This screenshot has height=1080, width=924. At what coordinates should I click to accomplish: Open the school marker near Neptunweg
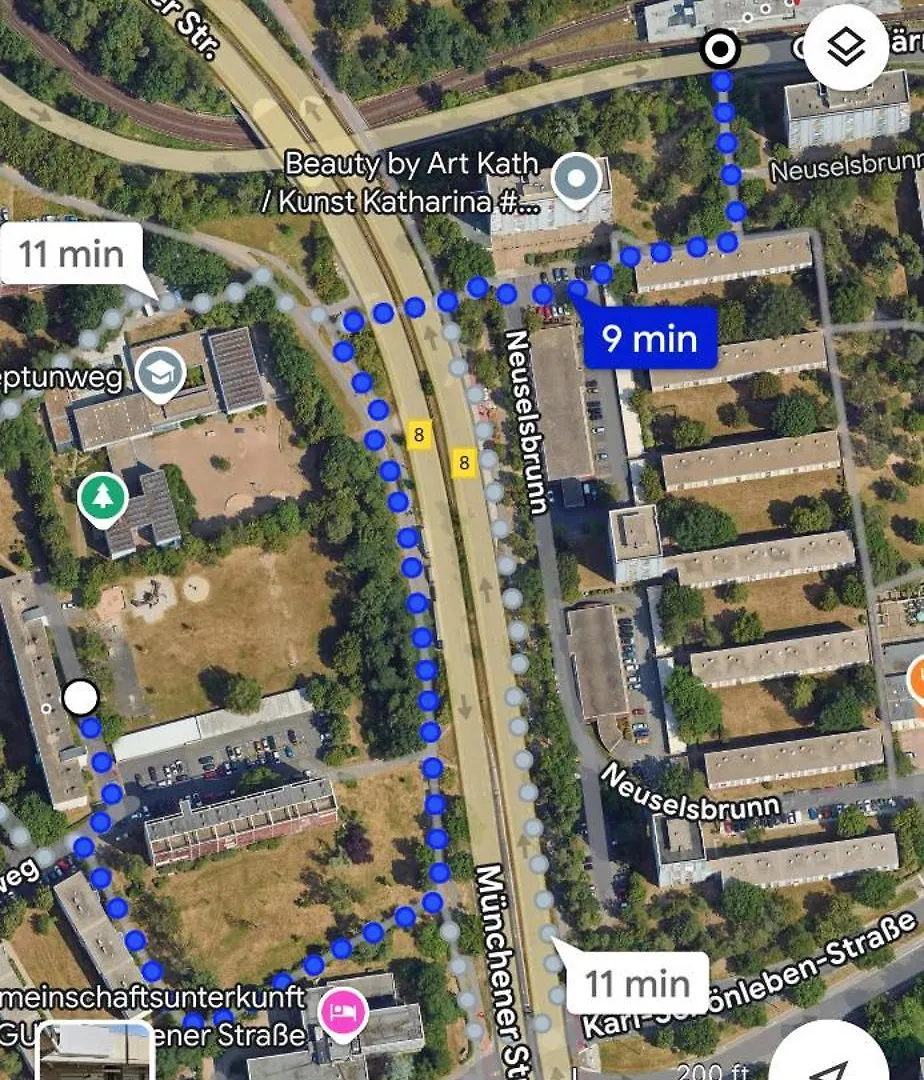click(160, 375)
